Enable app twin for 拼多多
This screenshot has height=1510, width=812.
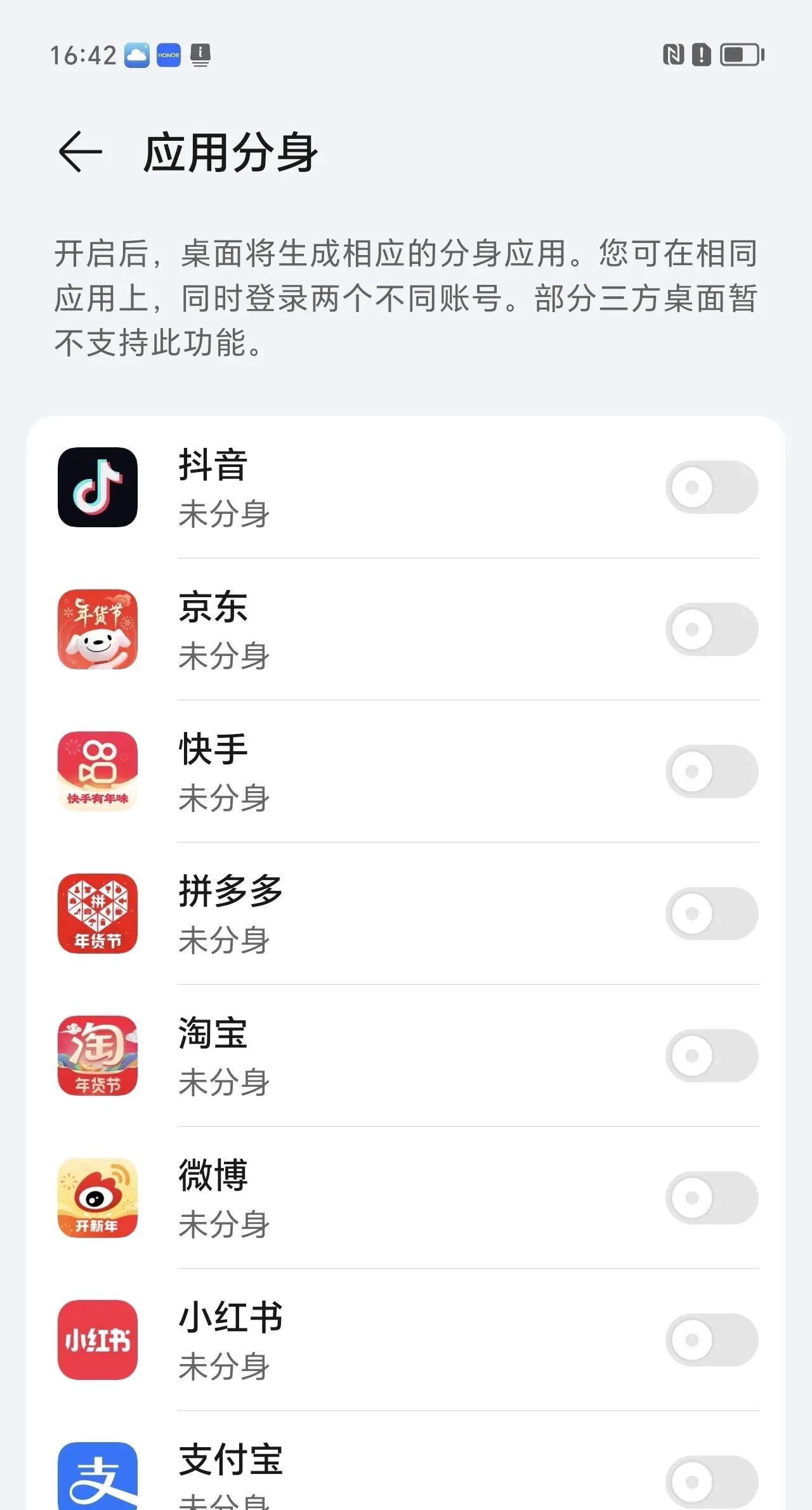coord(710,912)
